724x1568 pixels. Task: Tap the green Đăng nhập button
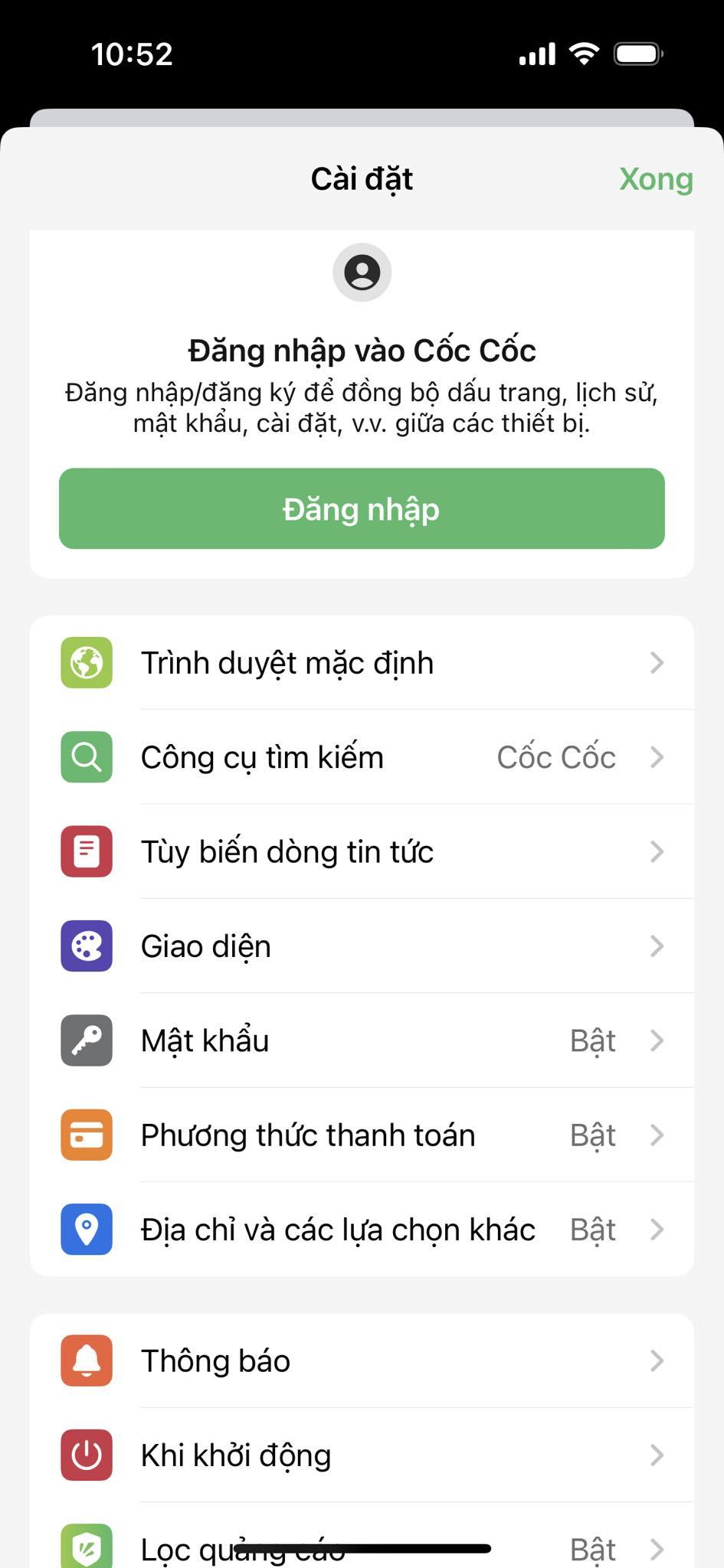[362, 508]
